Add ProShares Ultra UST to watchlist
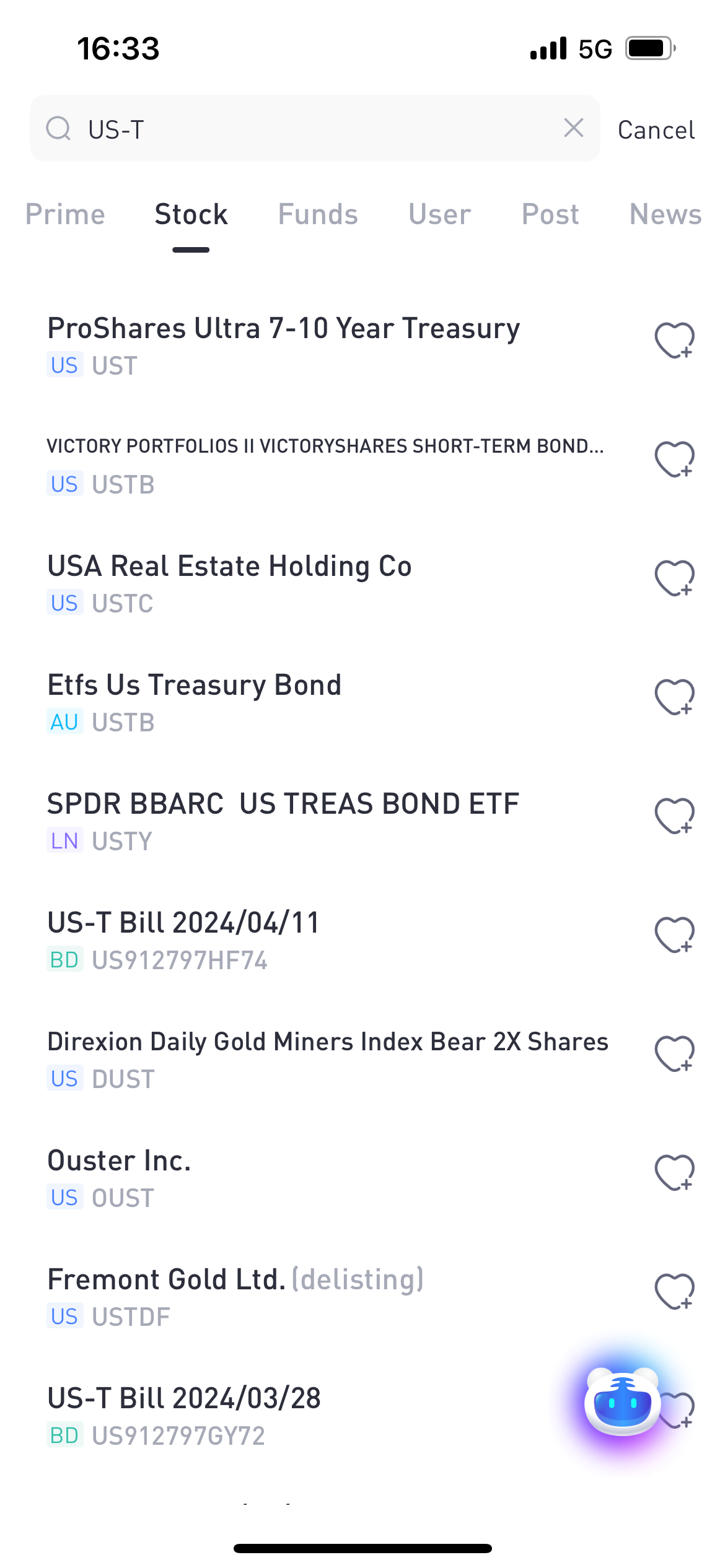 click(674, 341)
